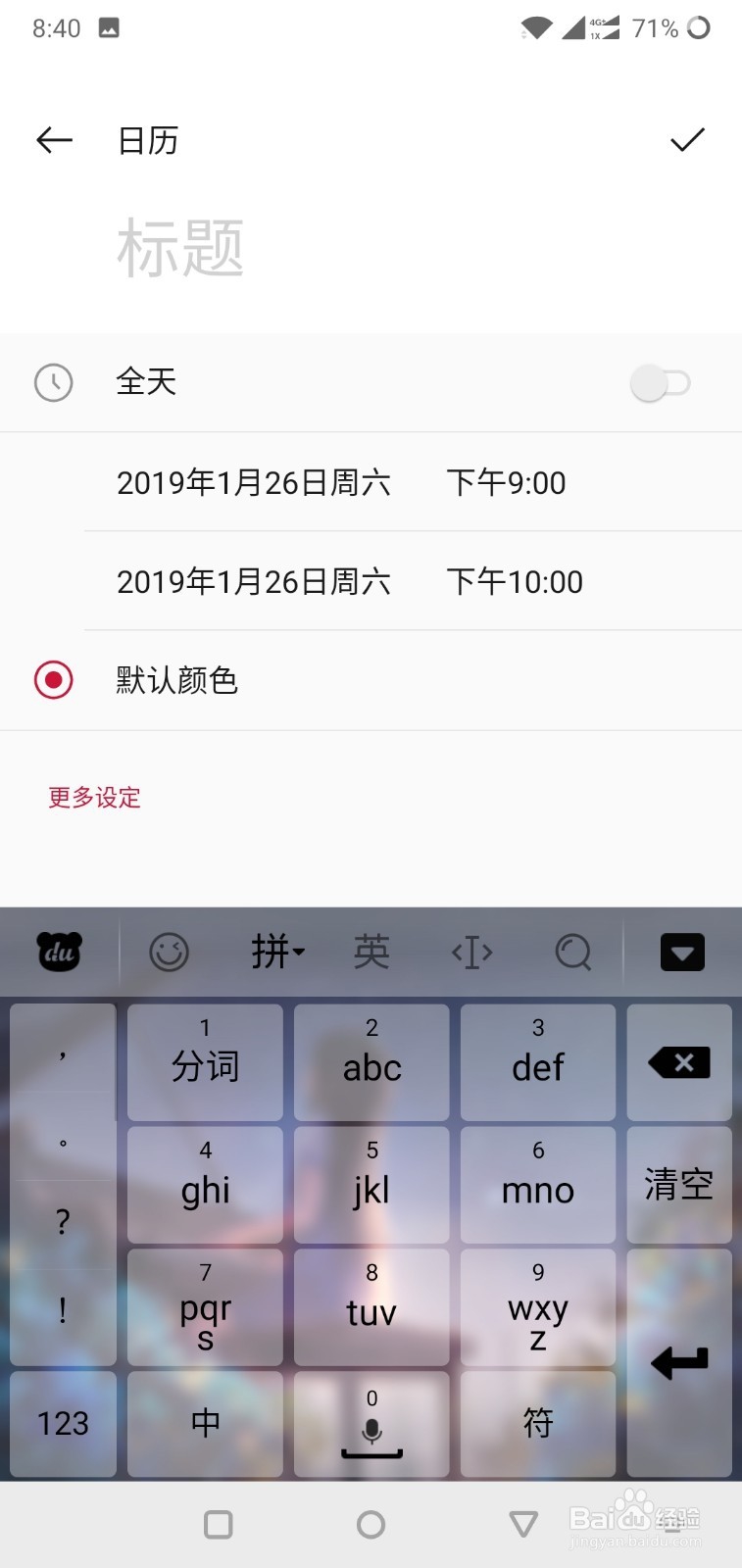Screen dimensions: 742x1568
Task: Select the 默认颜色 radio button
Action: [54, 679]
